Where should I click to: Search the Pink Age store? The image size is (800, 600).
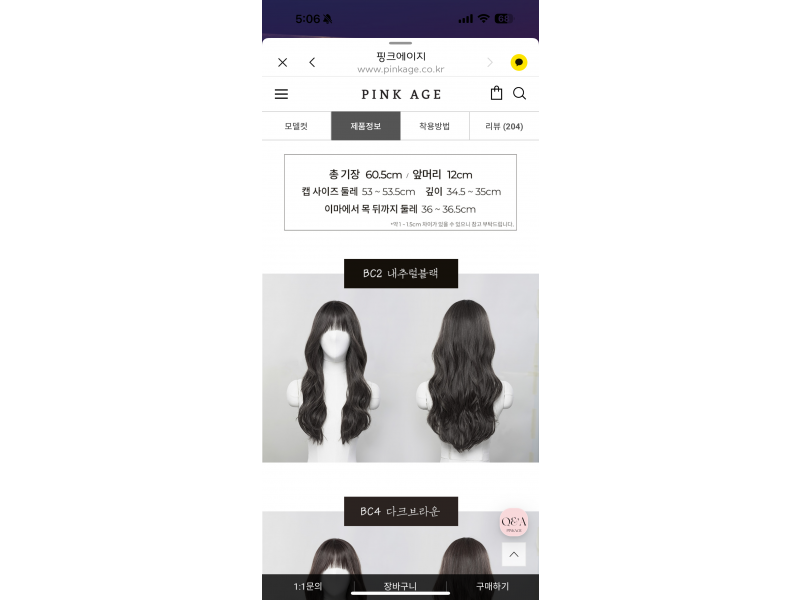click(520, 93)
